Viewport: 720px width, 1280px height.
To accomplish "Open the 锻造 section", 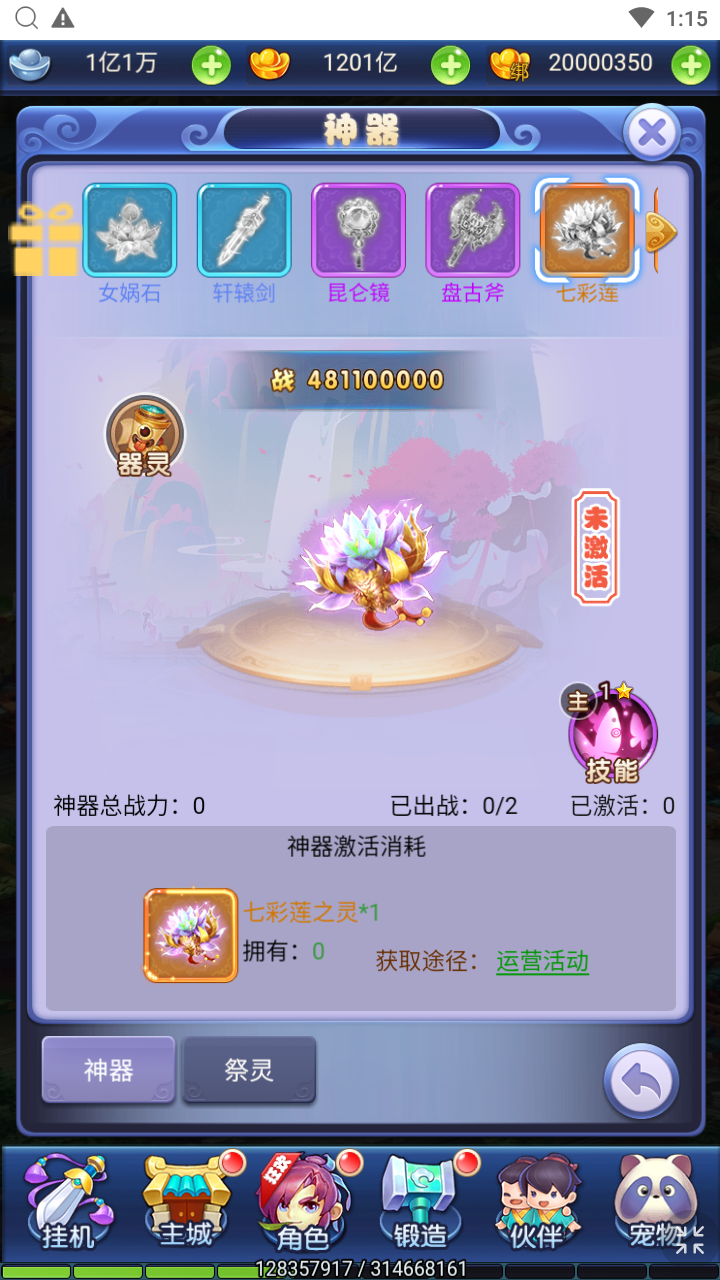I will [420, 1205].
